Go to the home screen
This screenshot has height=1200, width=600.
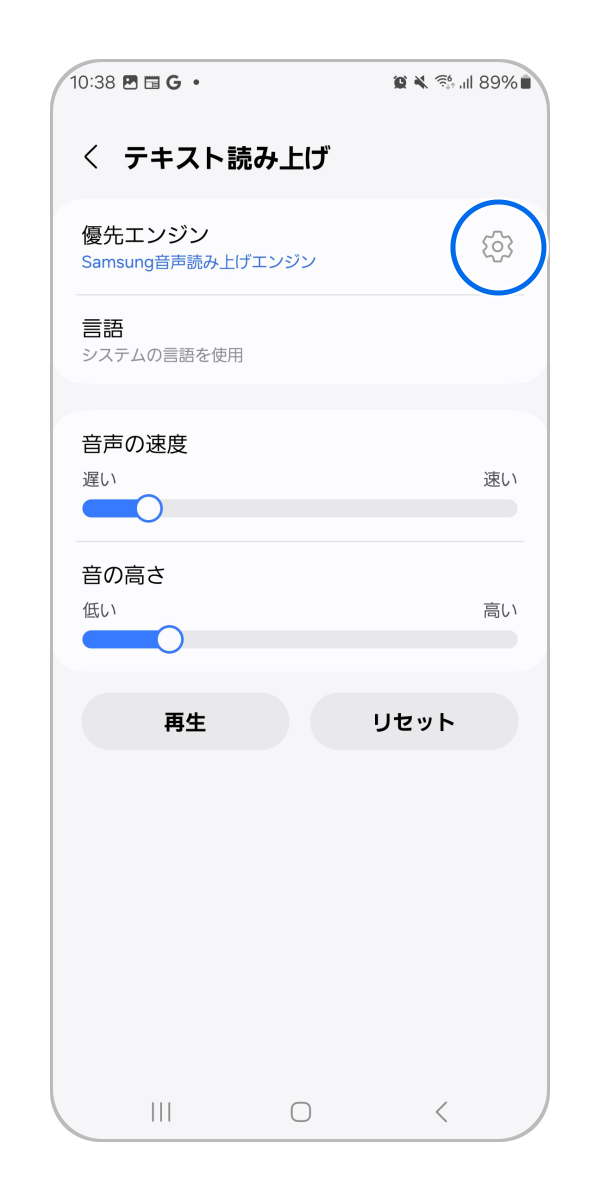coord(300,1111)
